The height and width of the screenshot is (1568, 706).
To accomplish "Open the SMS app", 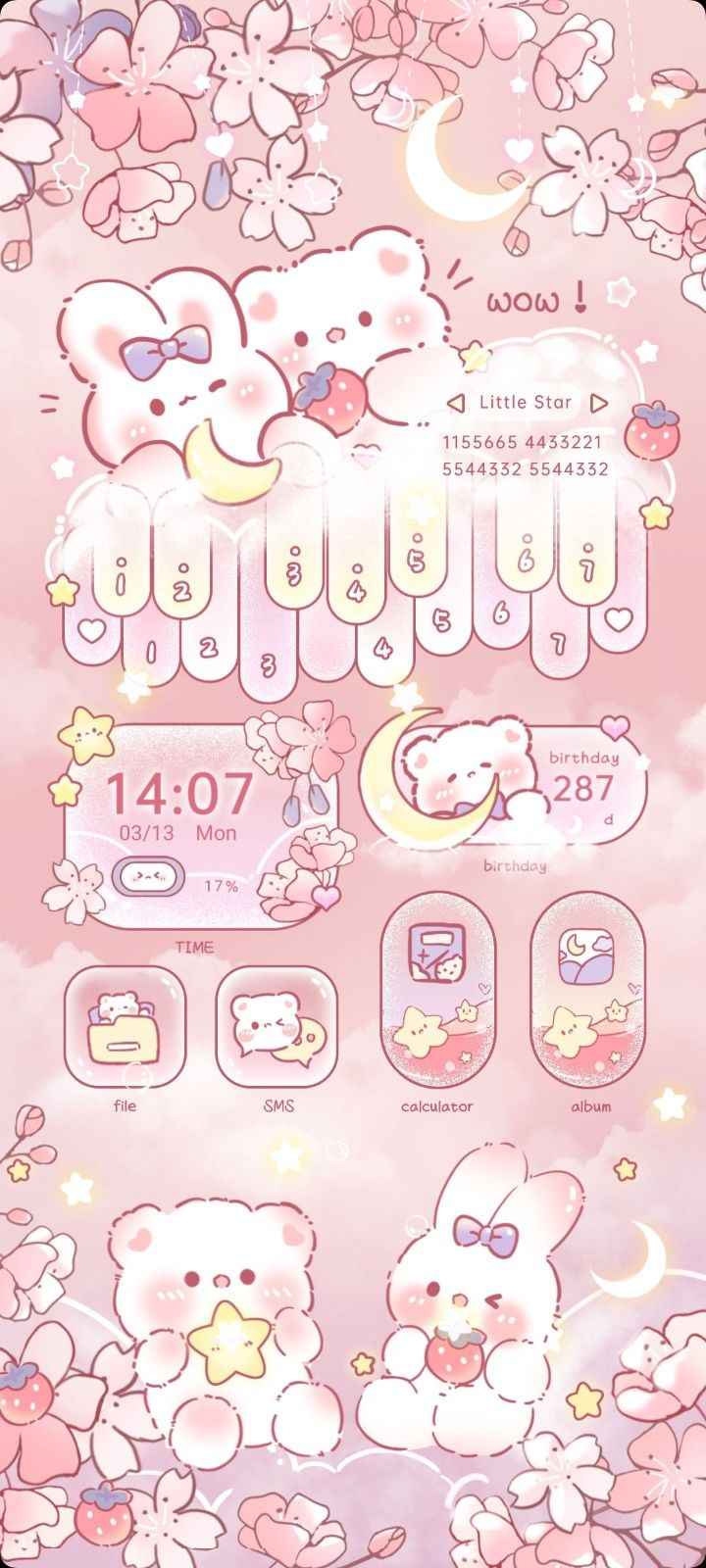I will 277,1026.
